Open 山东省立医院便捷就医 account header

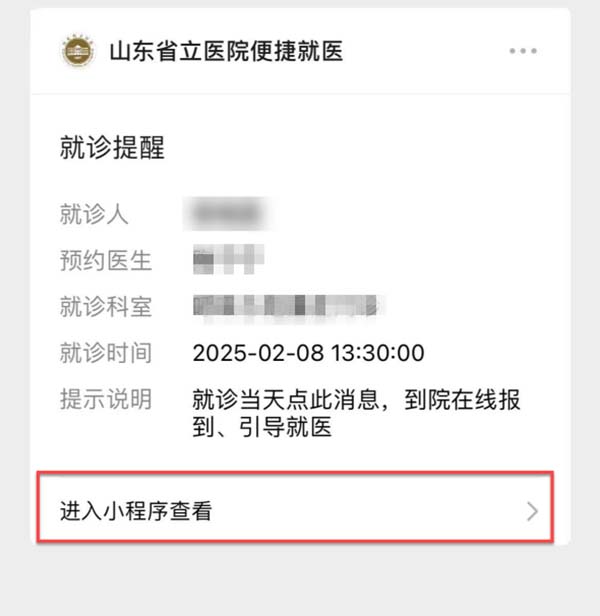225,51
